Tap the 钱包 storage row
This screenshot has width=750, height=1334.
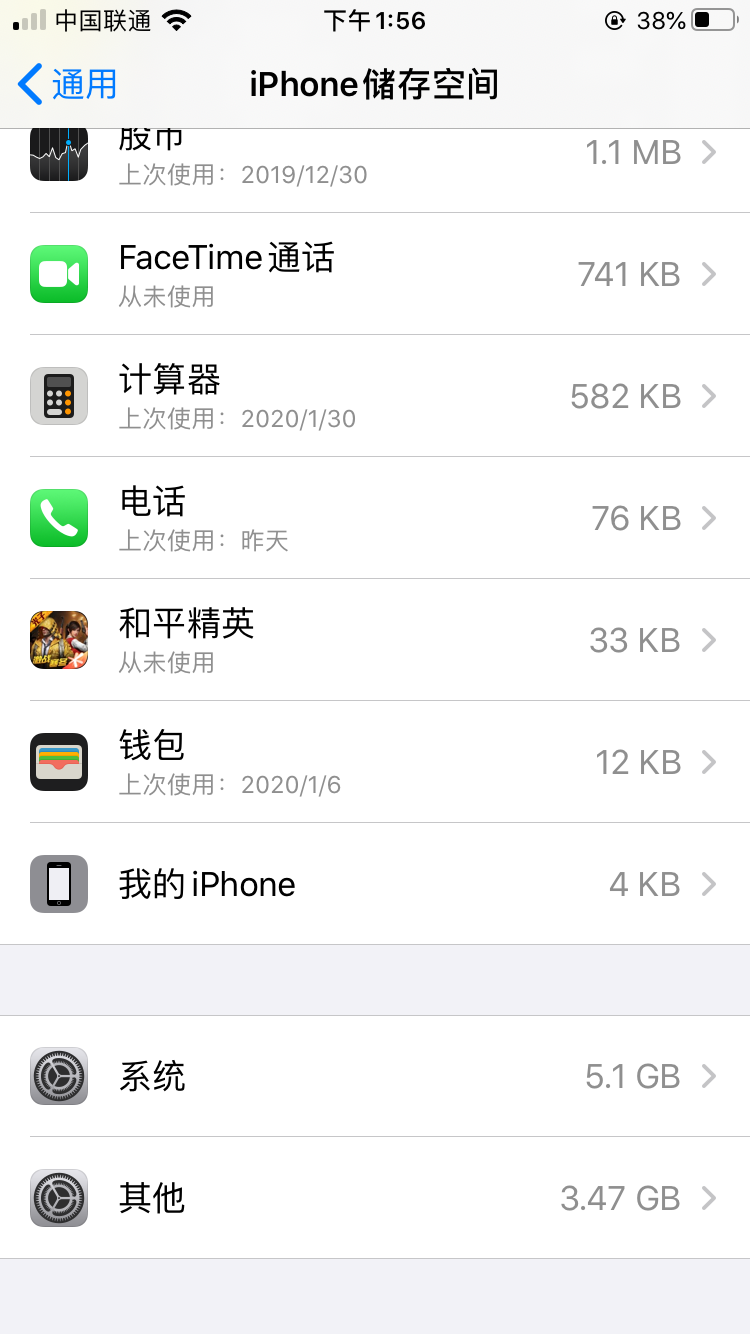point(375,762)
